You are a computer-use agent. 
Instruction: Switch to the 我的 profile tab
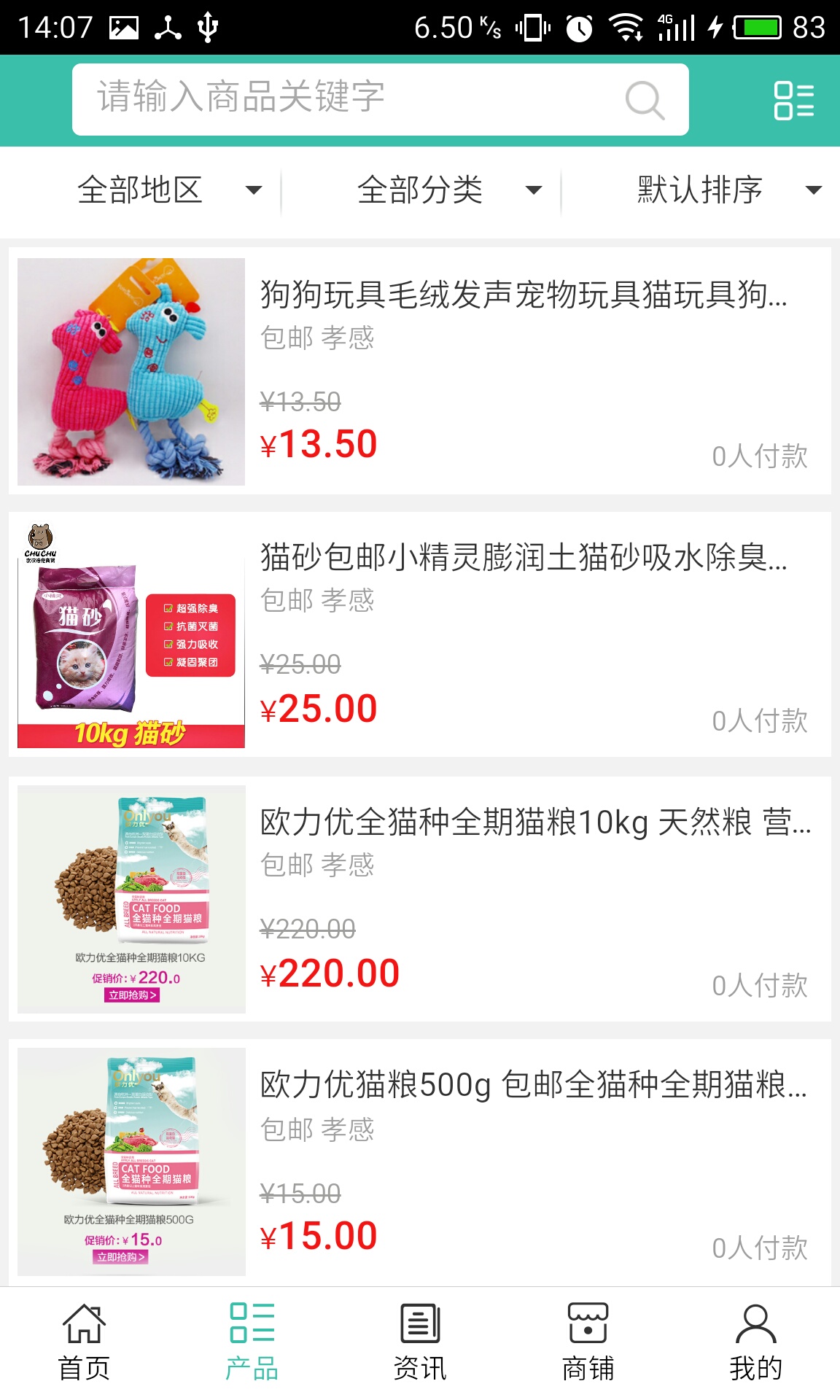click(x=755, y=1343)
